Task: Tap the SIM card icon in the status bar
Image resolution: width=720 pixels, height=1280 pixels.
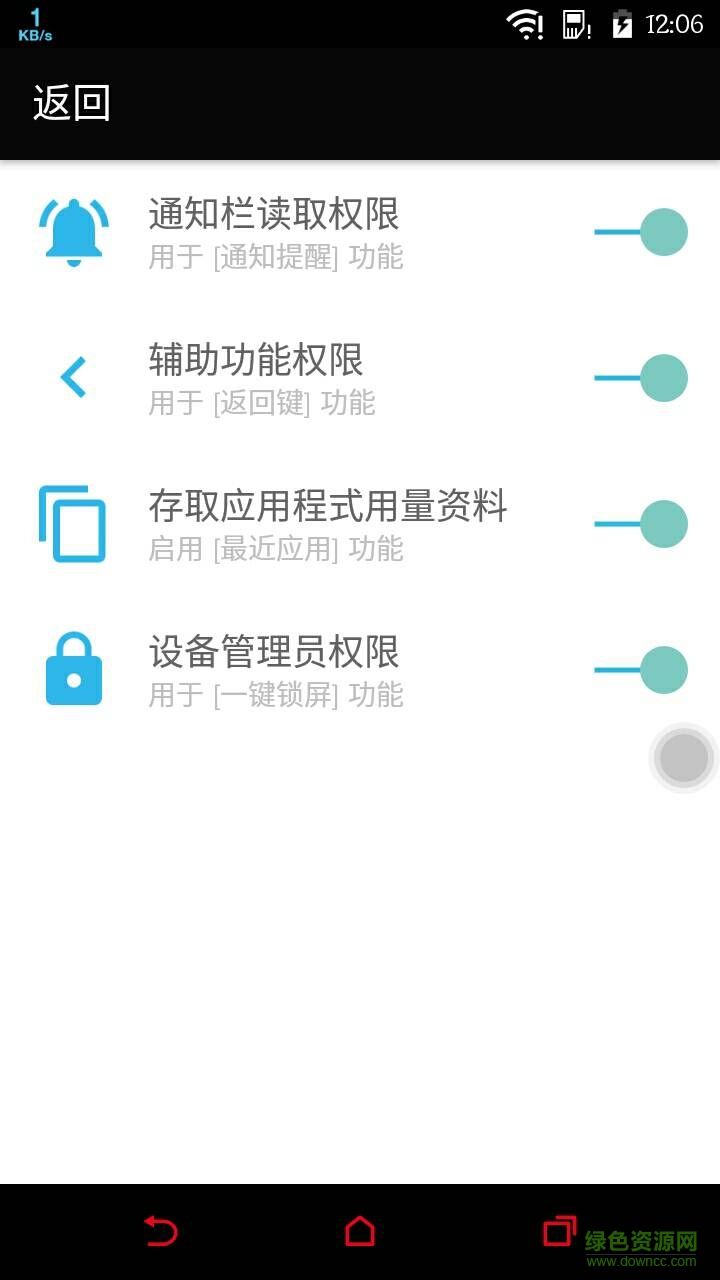Action: tap(572, 22)
